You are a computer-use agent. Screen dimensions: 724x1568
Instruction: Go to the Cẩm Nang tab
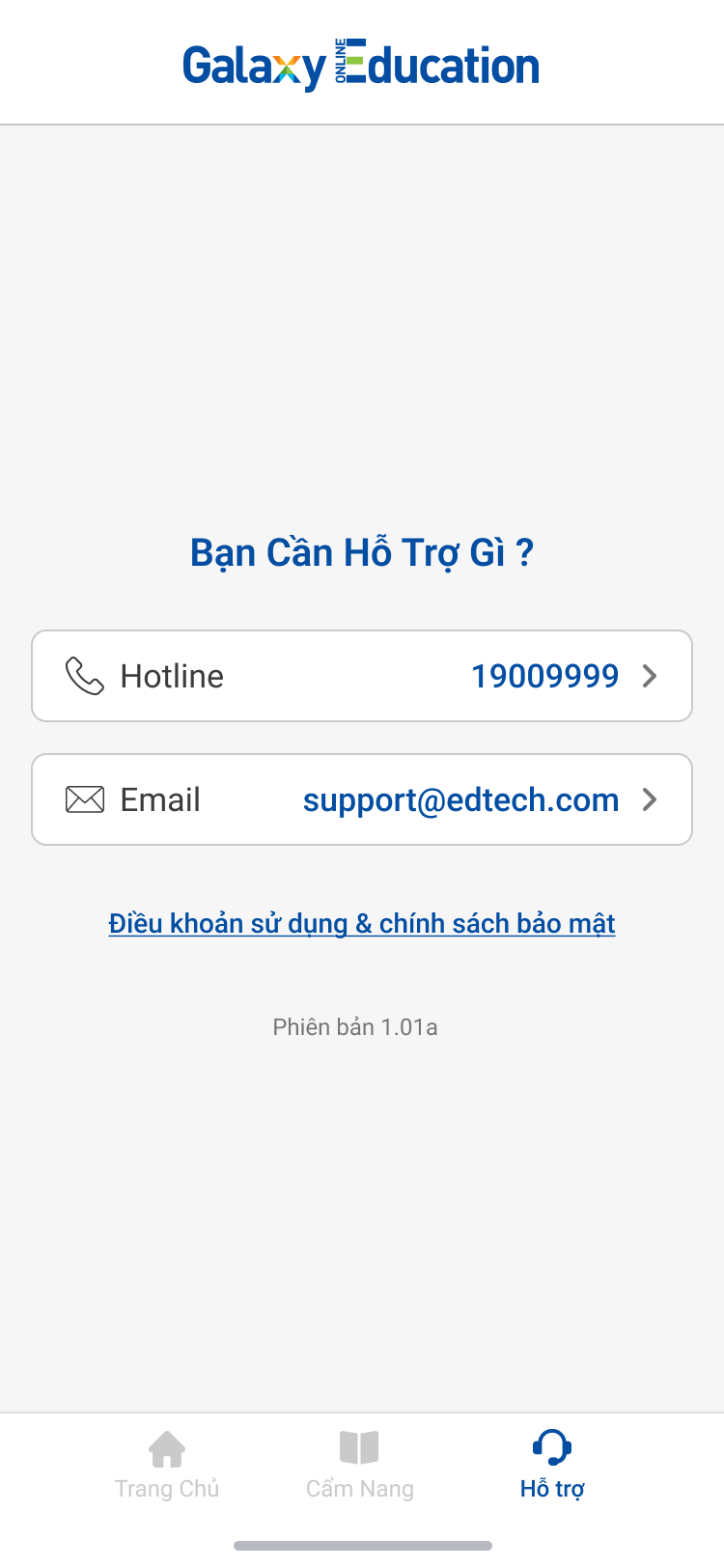[359, 1466]
